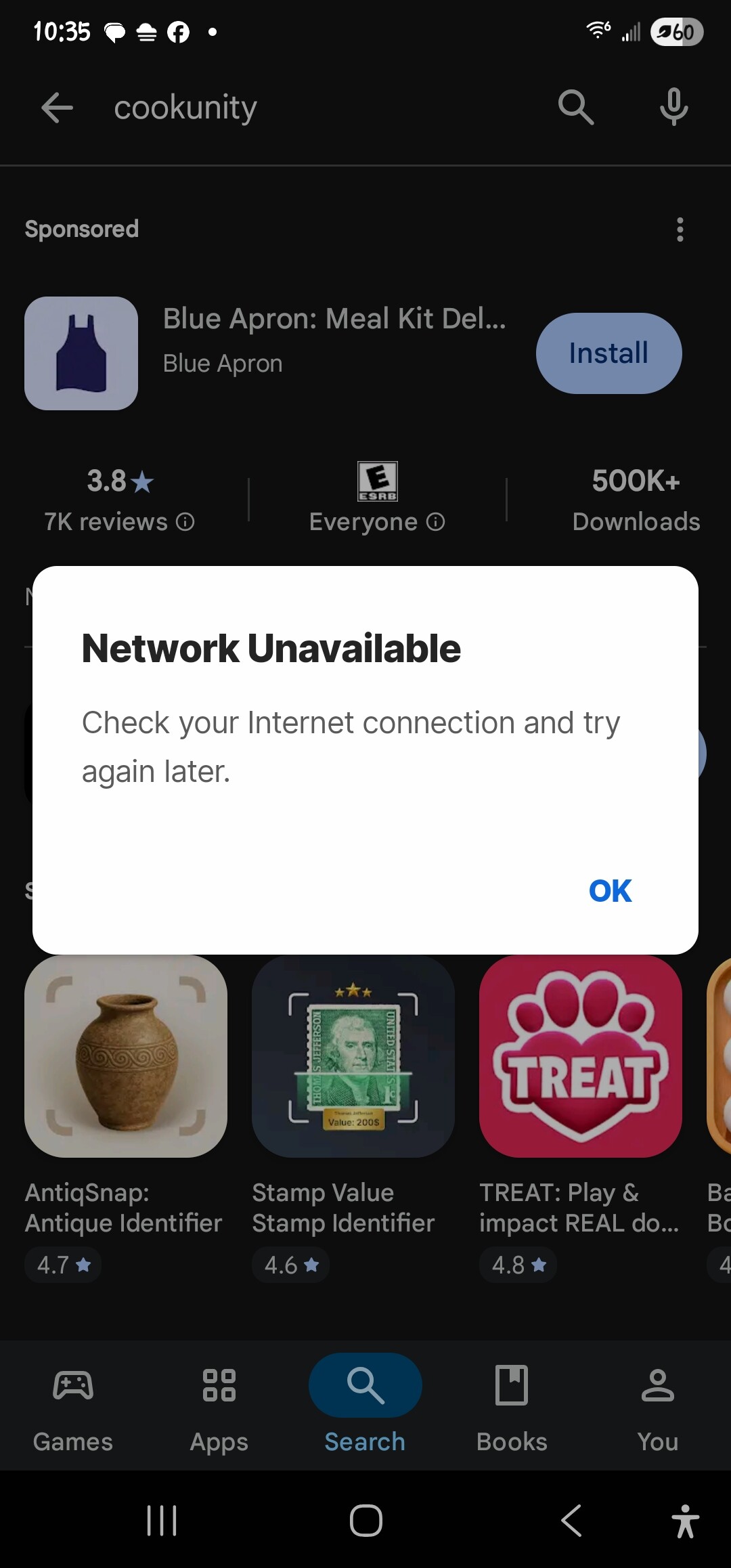Open the sponsored section overflow menu
Screen dimensions: 731x1568
tap(680, 230)
